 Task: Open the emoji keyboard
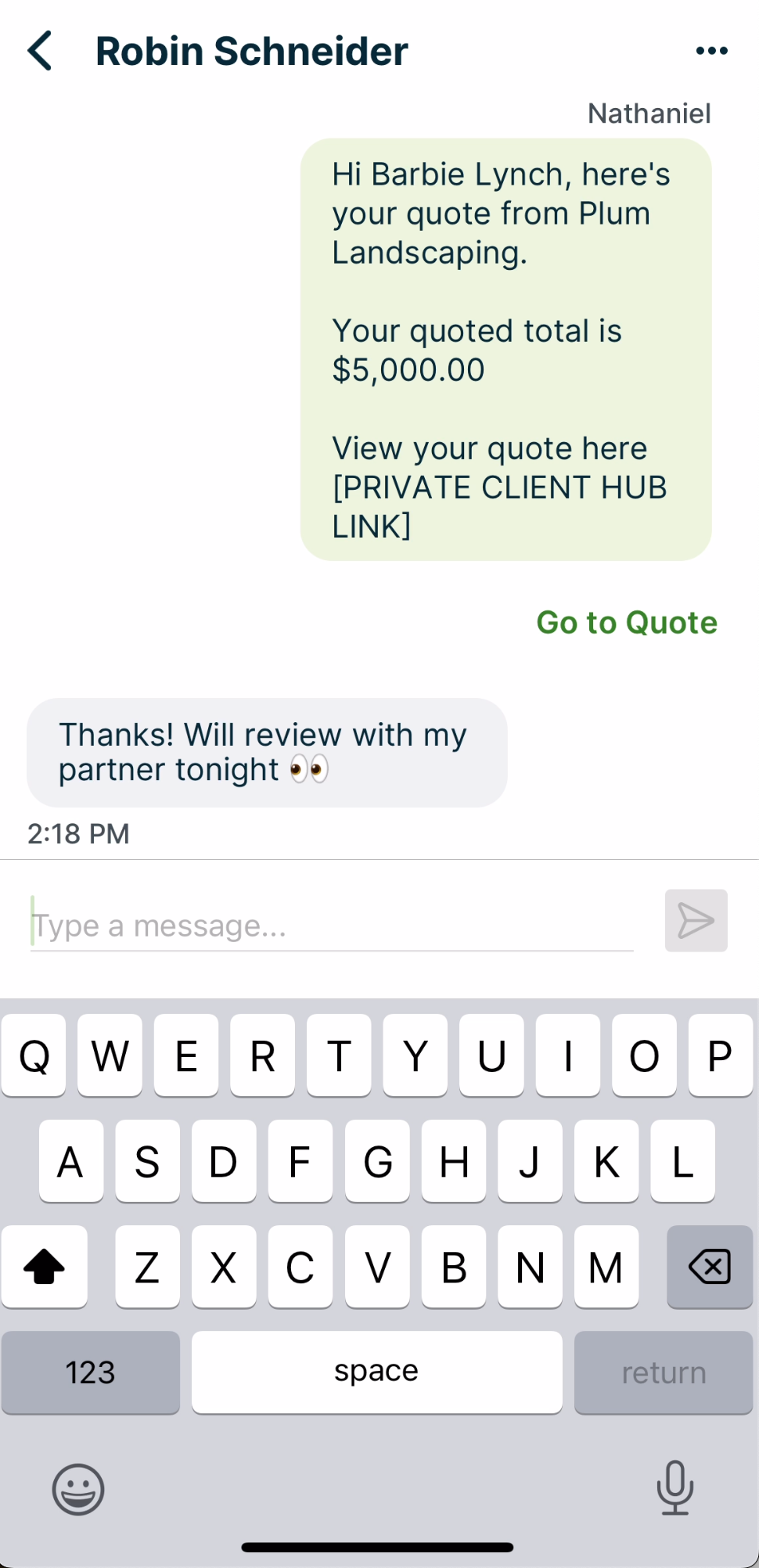[x=78, y=1489]
